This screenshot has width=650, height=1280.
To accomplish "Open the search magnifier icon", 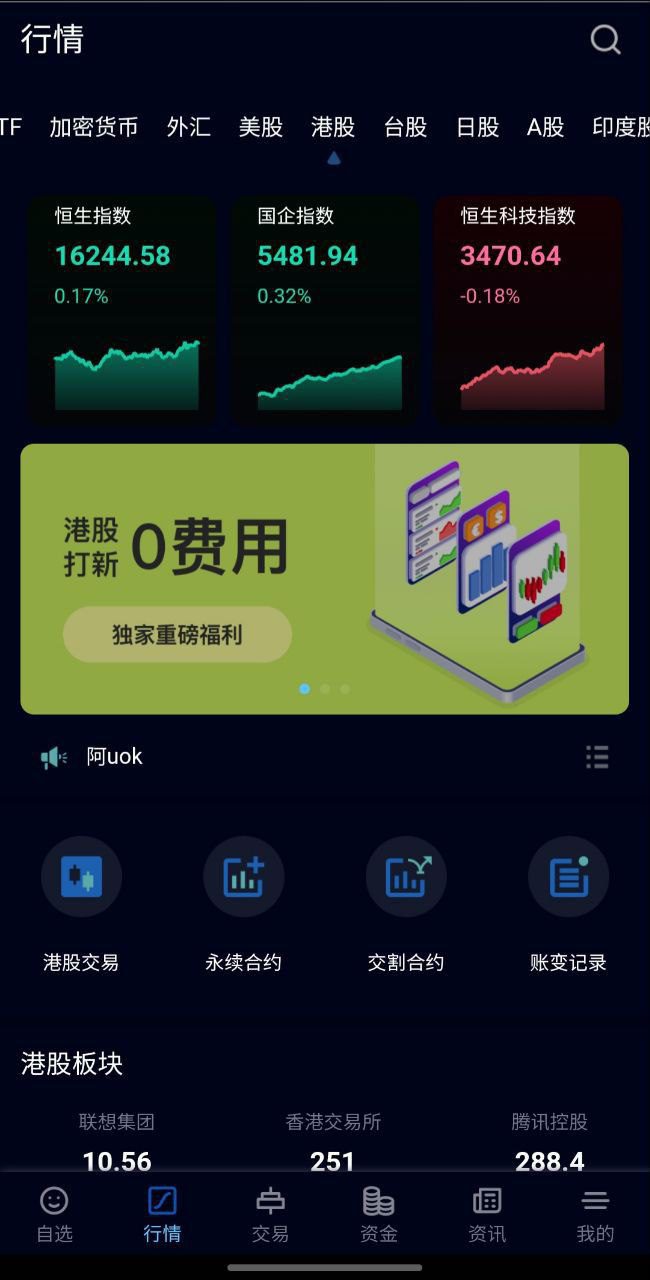I will point(605,40).
